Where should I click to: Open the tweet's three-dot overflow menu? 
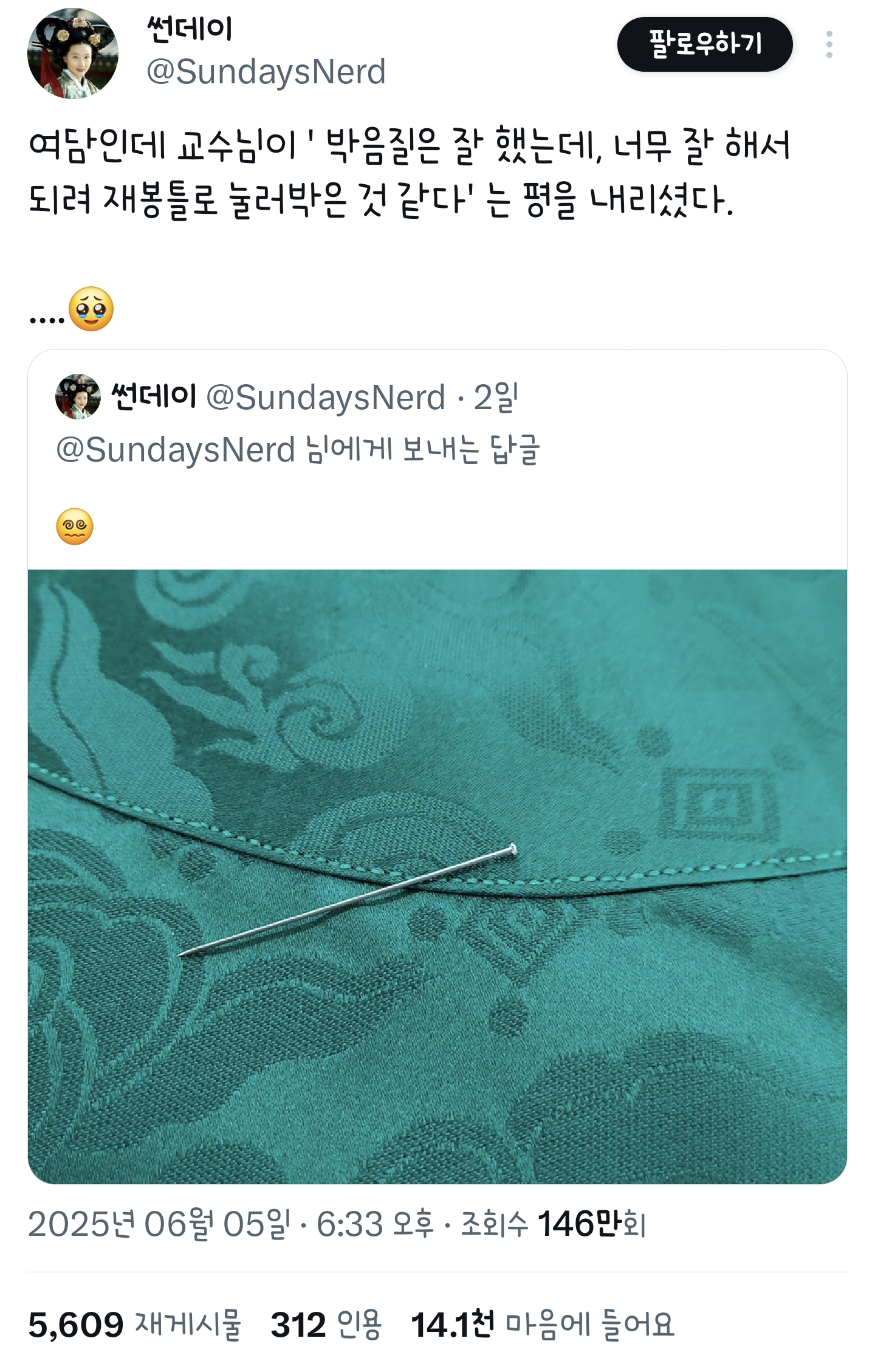coord(829,44)
